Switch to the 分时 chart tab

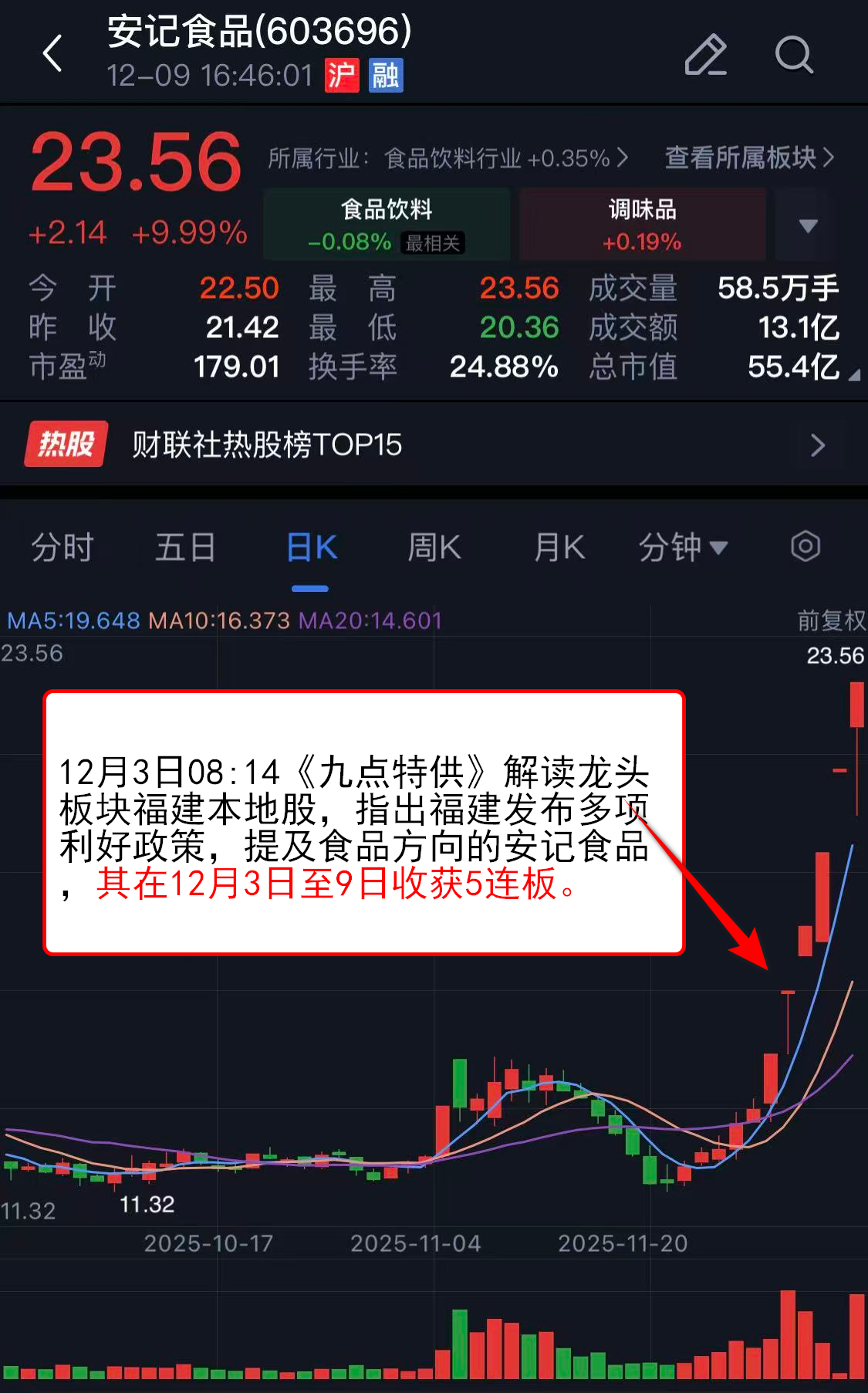click(x=62, y=548)
